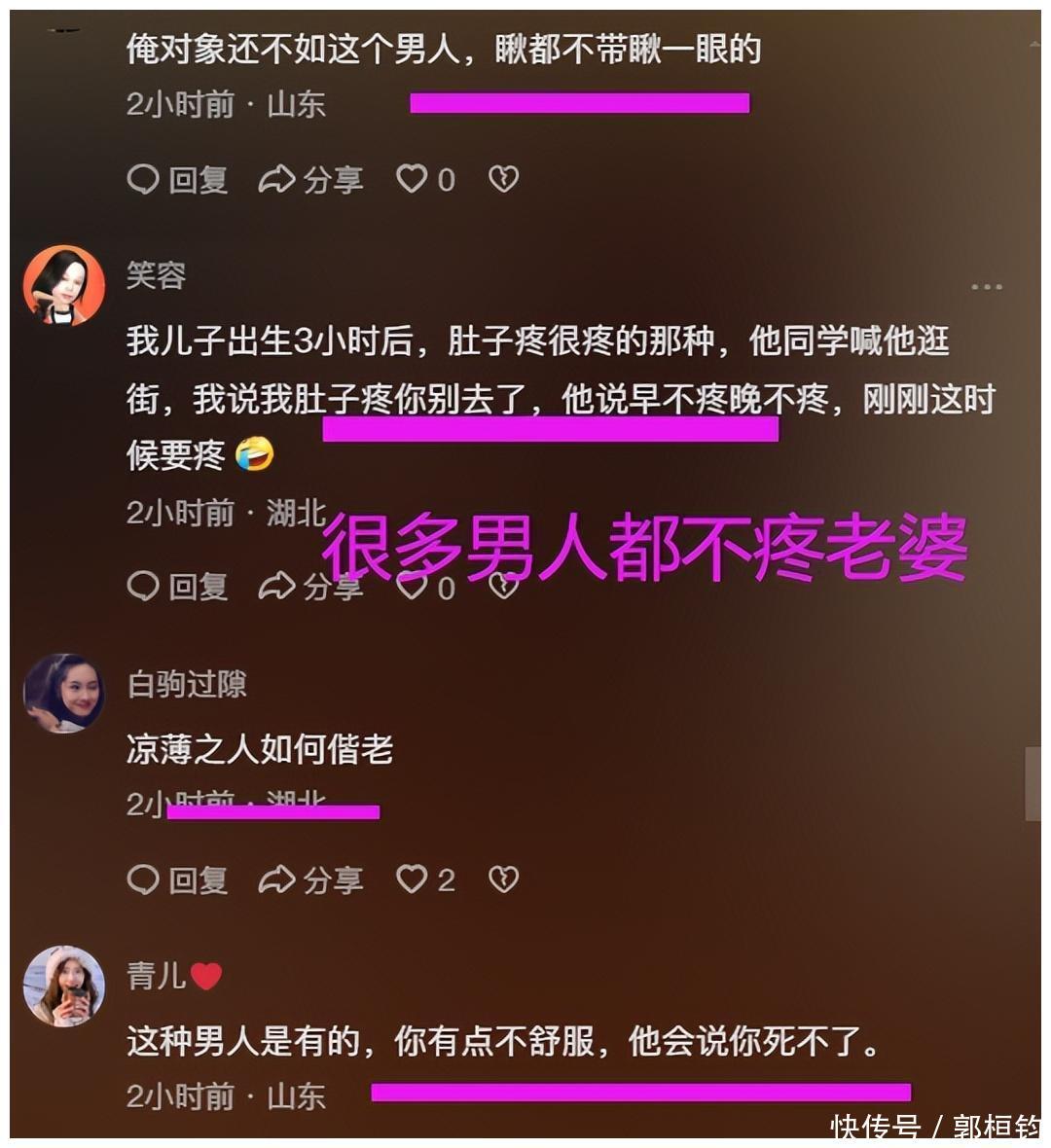Share 白驹过隙's comment
This screenshot has height=1148, width=1051.
310,879
